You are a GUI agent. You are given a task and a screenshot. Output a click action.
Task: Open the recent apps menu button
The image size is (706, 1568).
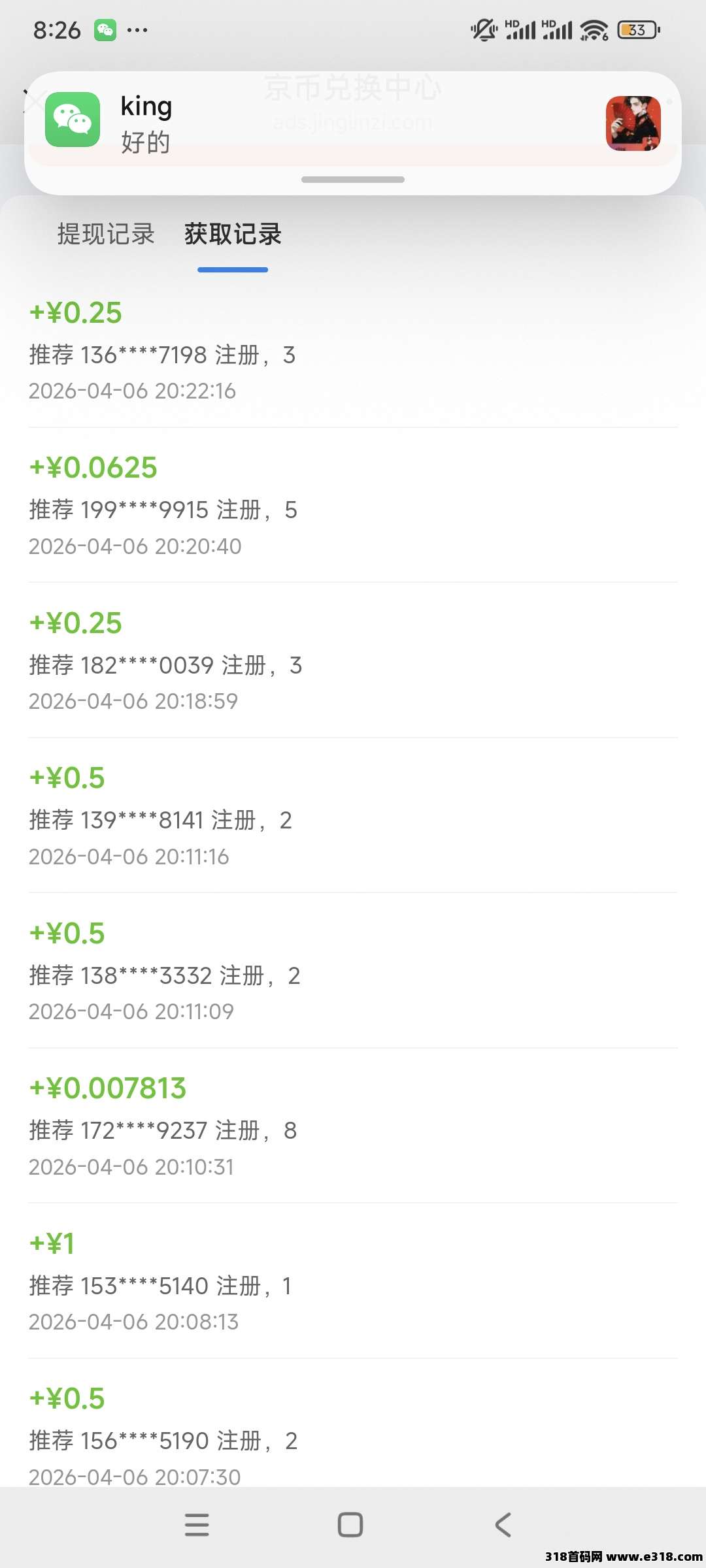pyautogui.click(x=197, y=1524)
